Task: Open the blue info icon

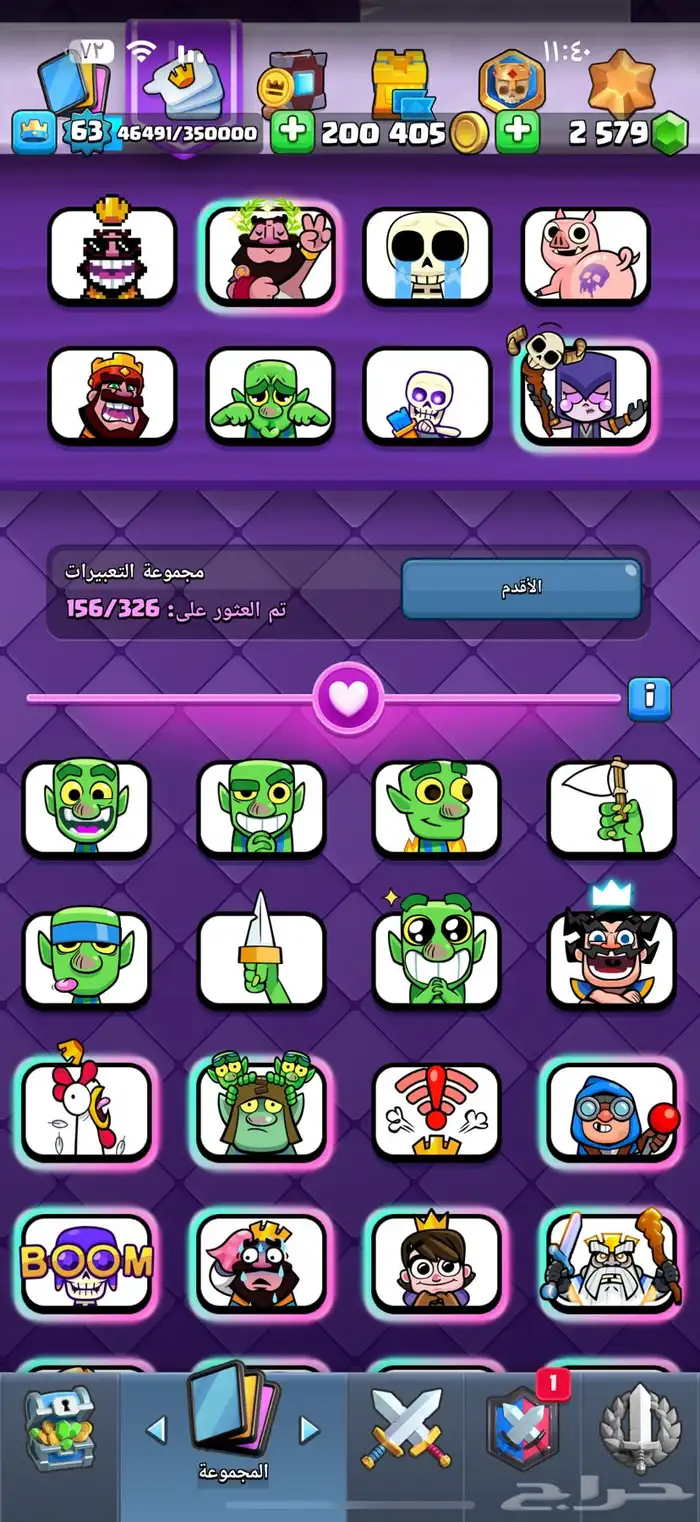Action: pos(648,697)
